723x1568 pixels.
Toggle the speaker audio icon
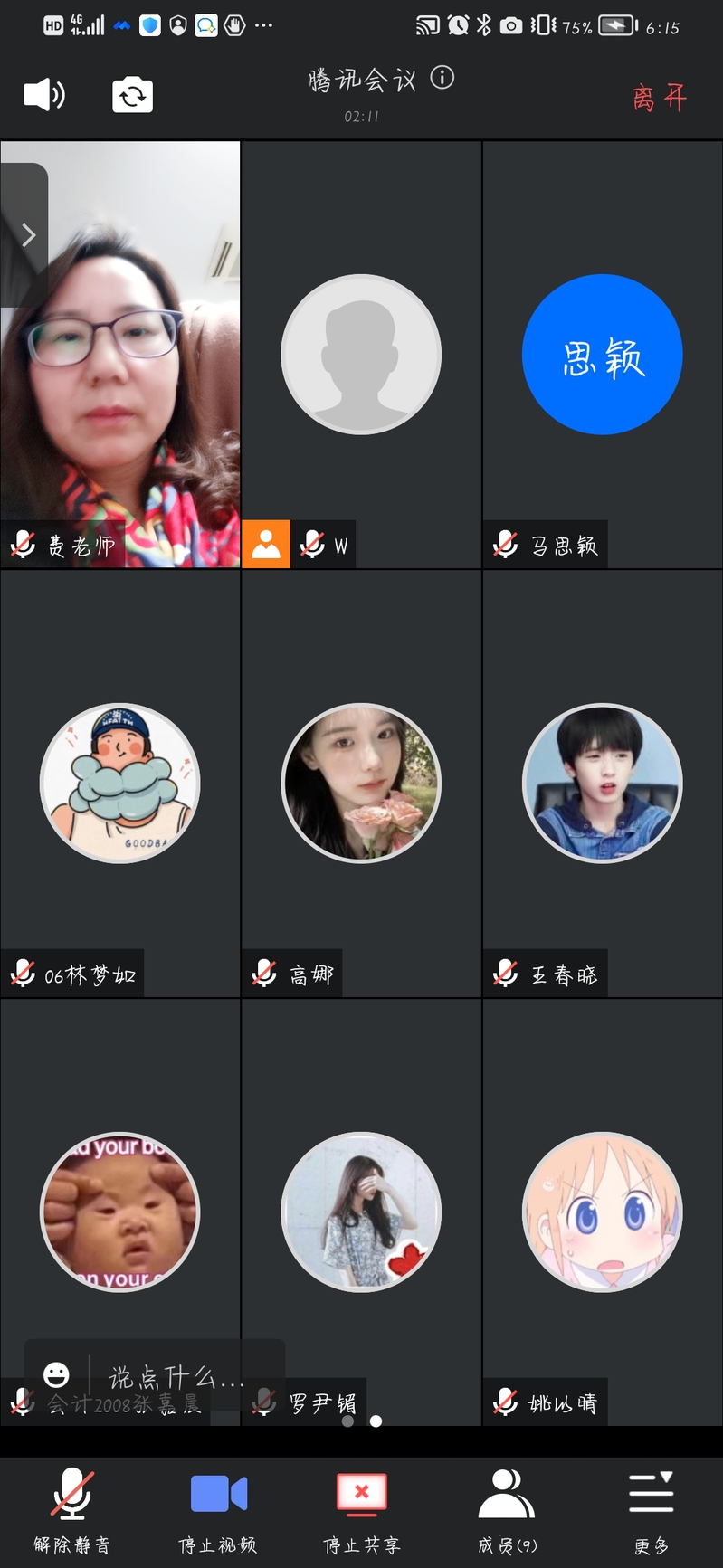pyautogui.click(x=44, y=94)
